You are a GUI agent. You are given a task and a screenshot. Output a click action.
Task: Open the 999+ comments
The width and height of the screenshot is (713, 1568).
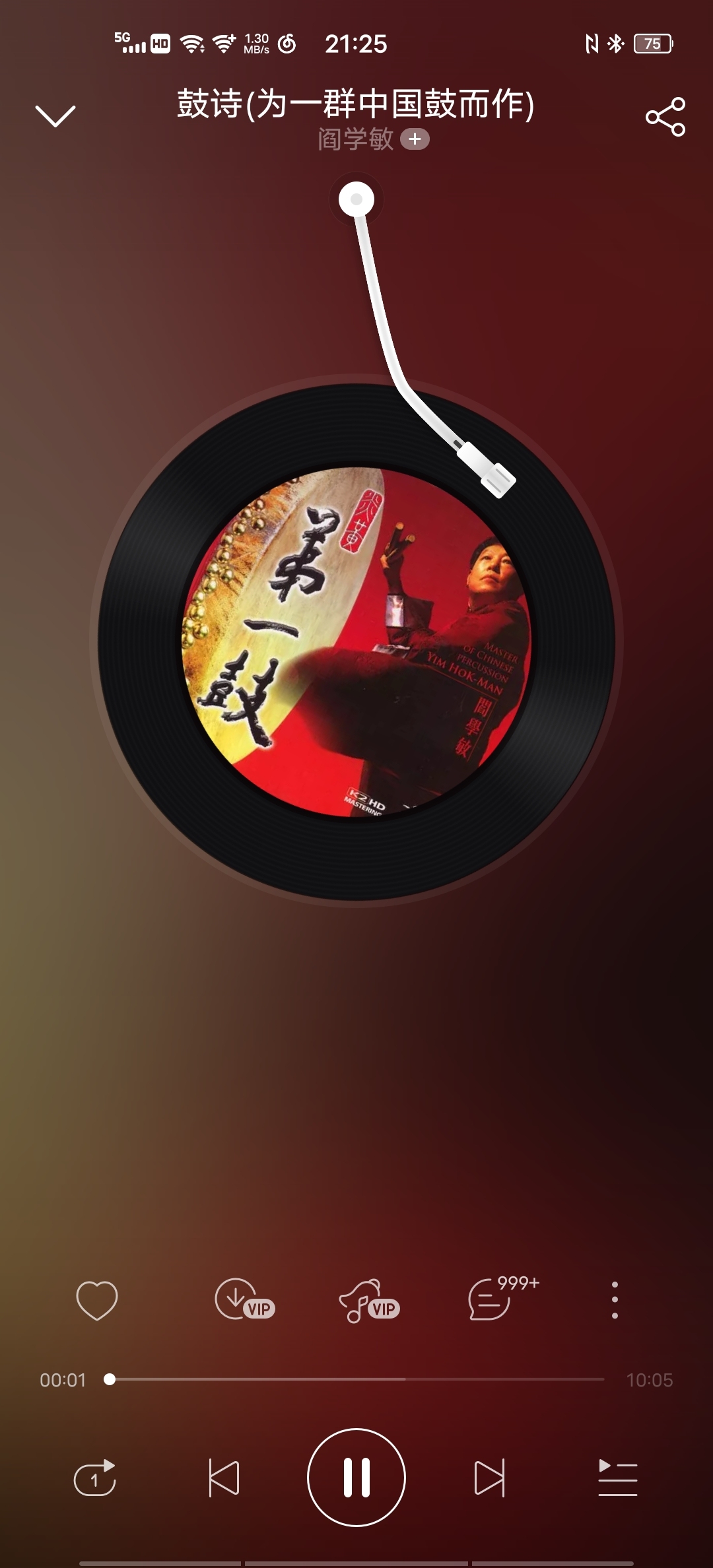tap(502, 1298)
